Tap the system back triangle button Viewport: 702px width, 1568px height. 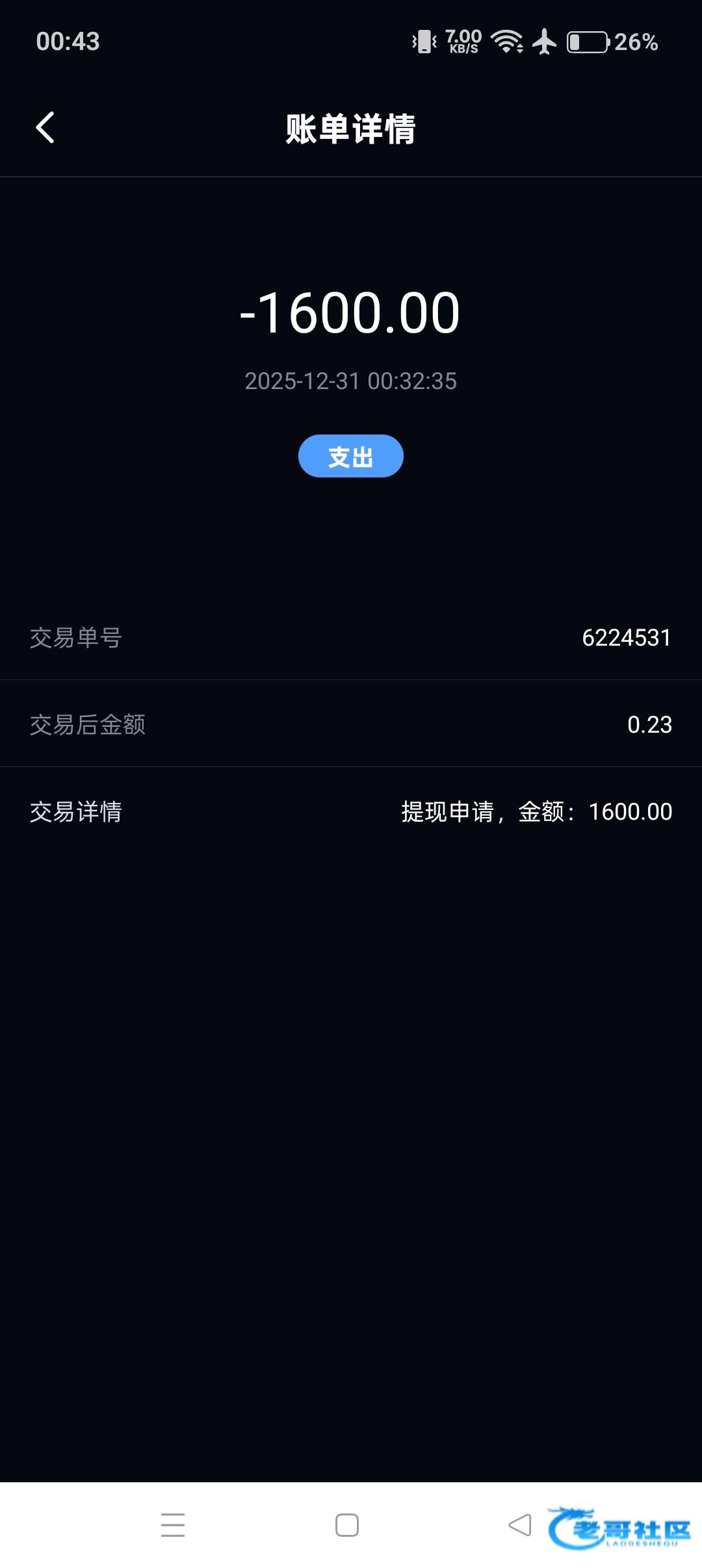[x=520, y=1524]
